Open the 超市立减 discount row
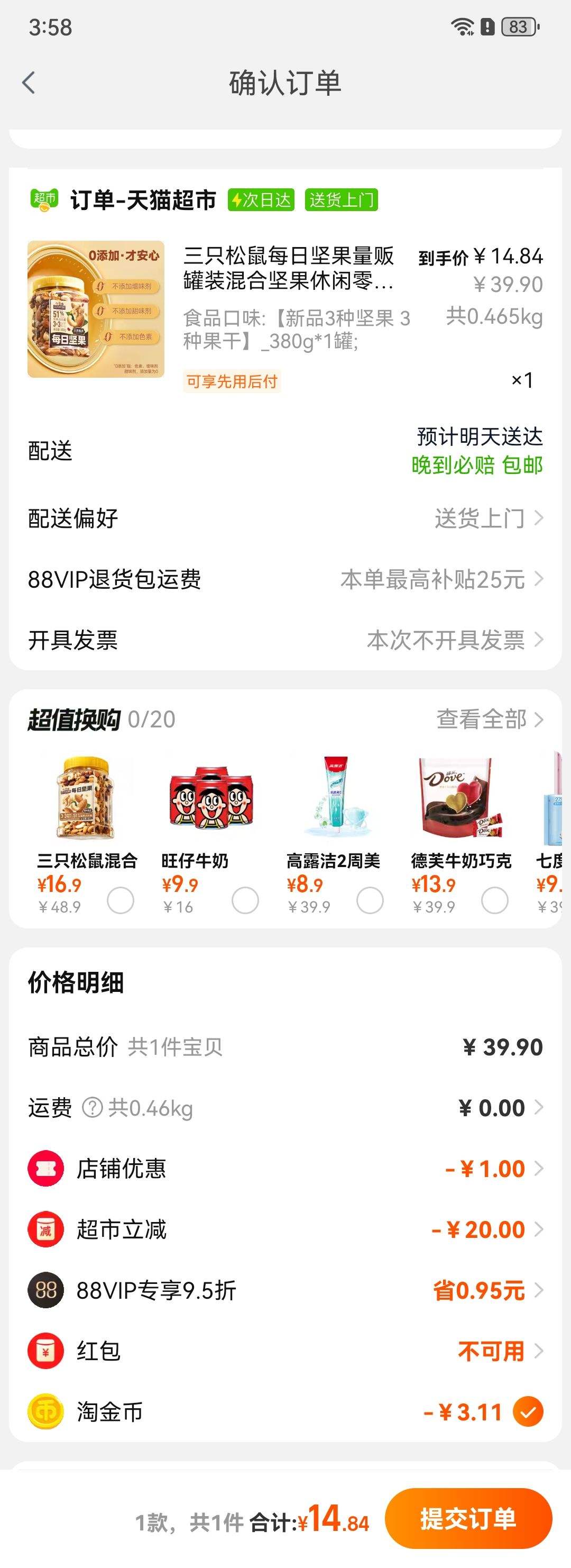The image size is (571, 1568). coord(285,1229)
